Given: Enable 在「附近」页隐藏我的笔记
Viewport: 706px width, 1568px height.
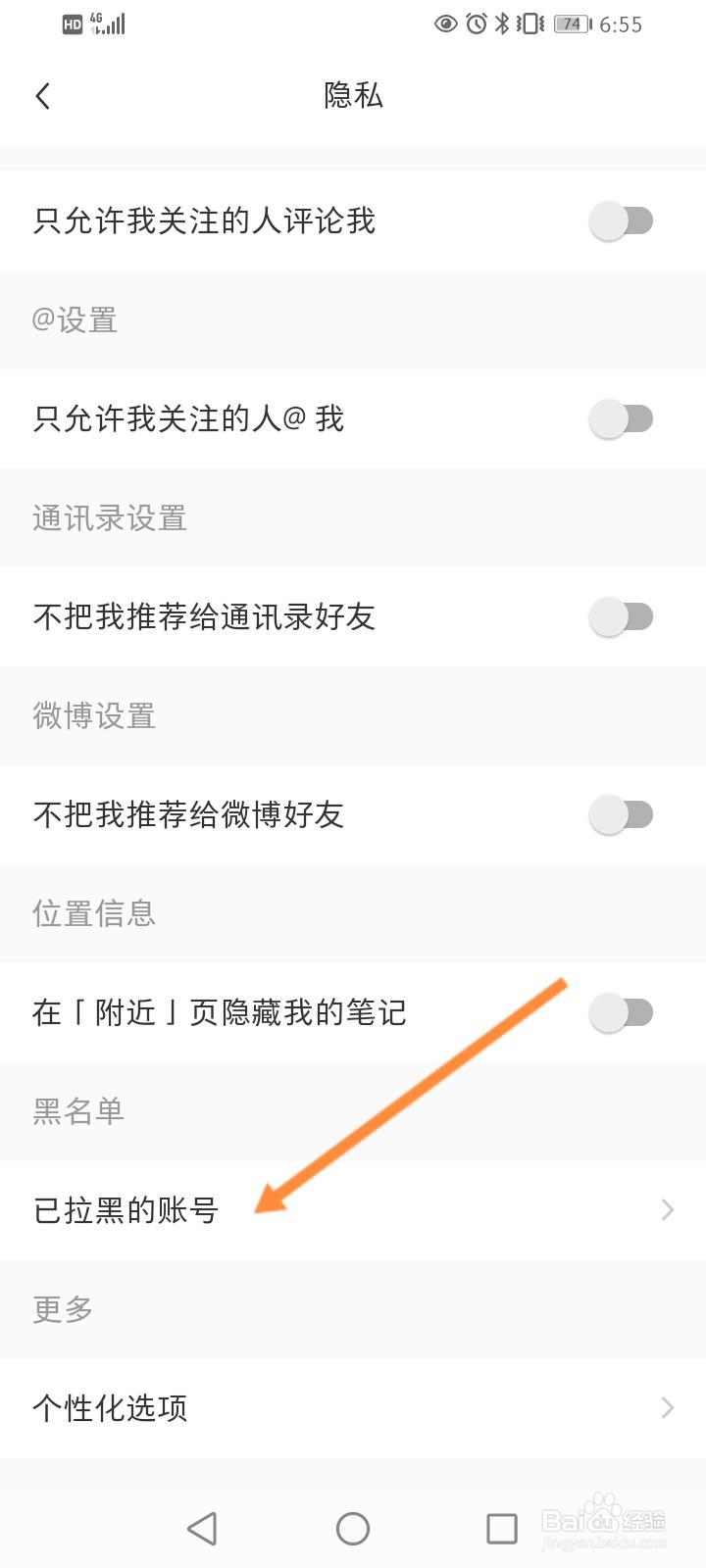Looking at the screenshot, I should (x=622, y=1012).
